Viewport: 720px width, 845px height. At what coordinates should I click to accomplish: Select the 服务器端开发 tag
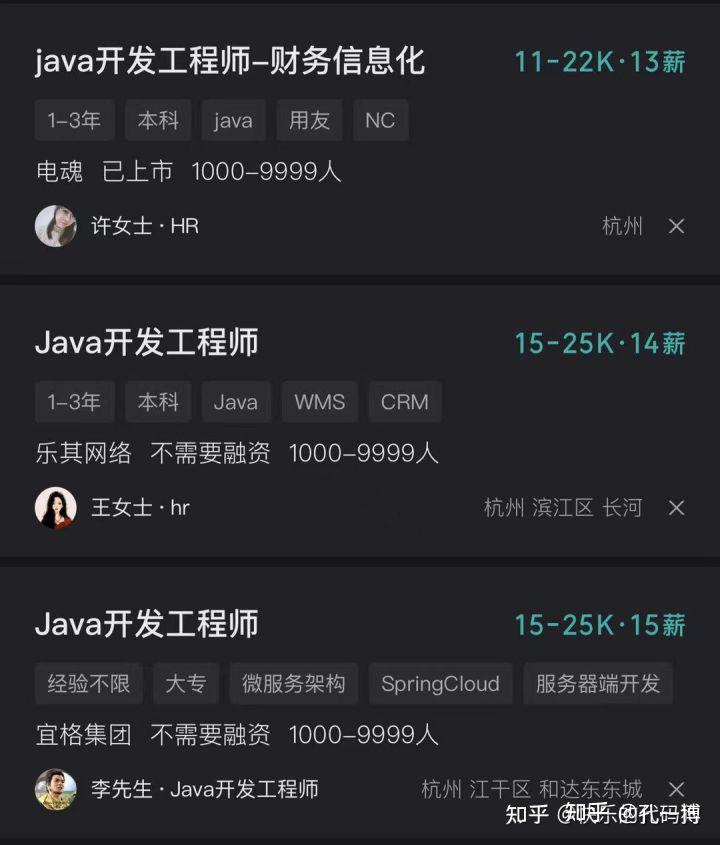[597, 684]
